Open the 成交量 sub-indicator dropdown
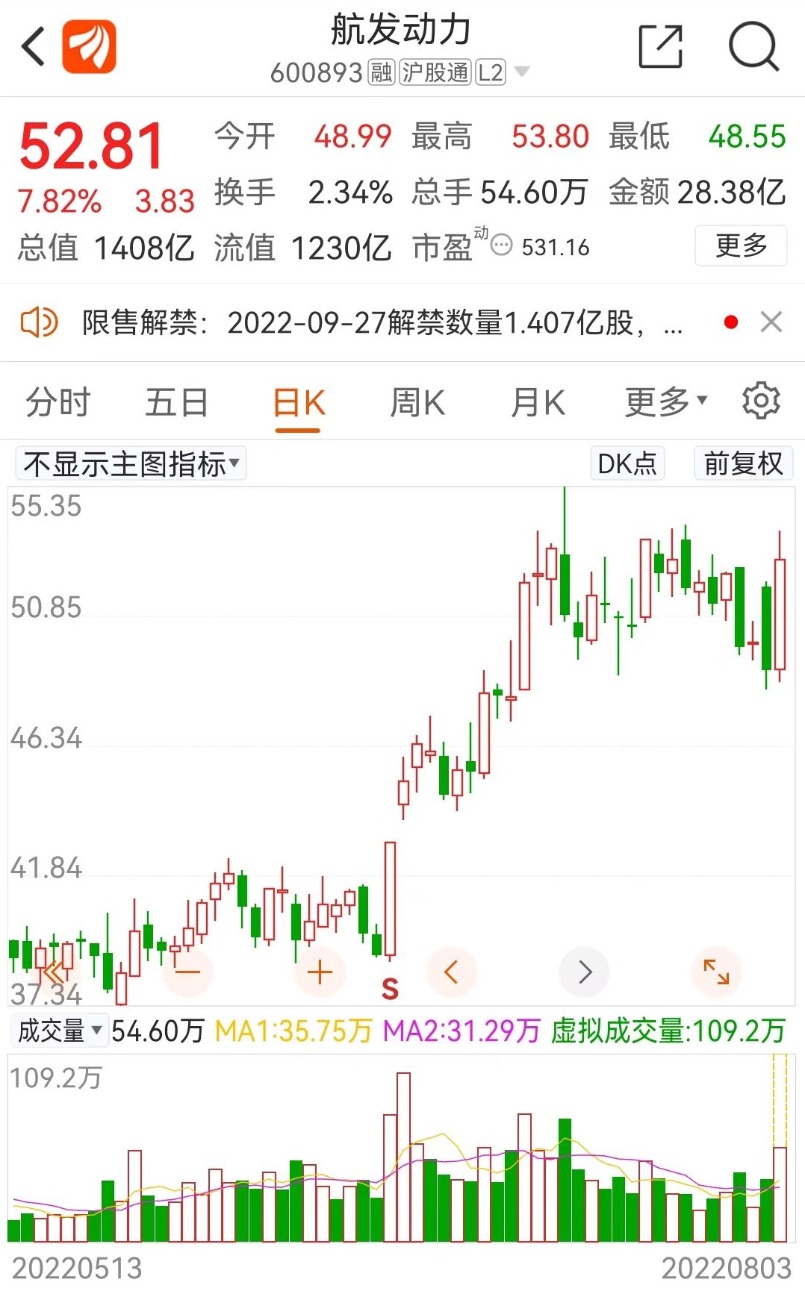The height and width of the screenshot is (1291, 805). [59, 1030]
